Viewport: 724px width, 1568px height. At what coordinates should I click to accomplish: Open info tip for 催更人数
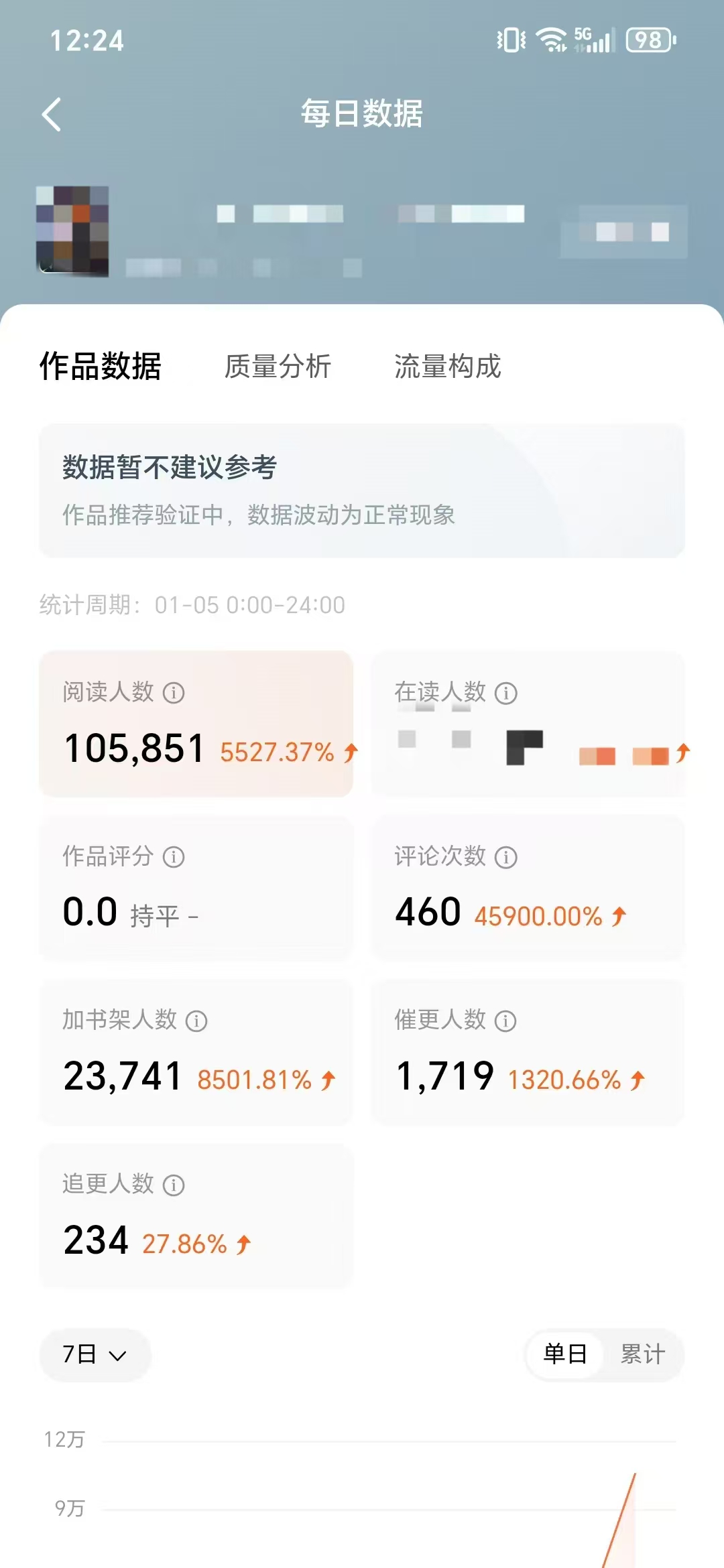pos(505,1021)
